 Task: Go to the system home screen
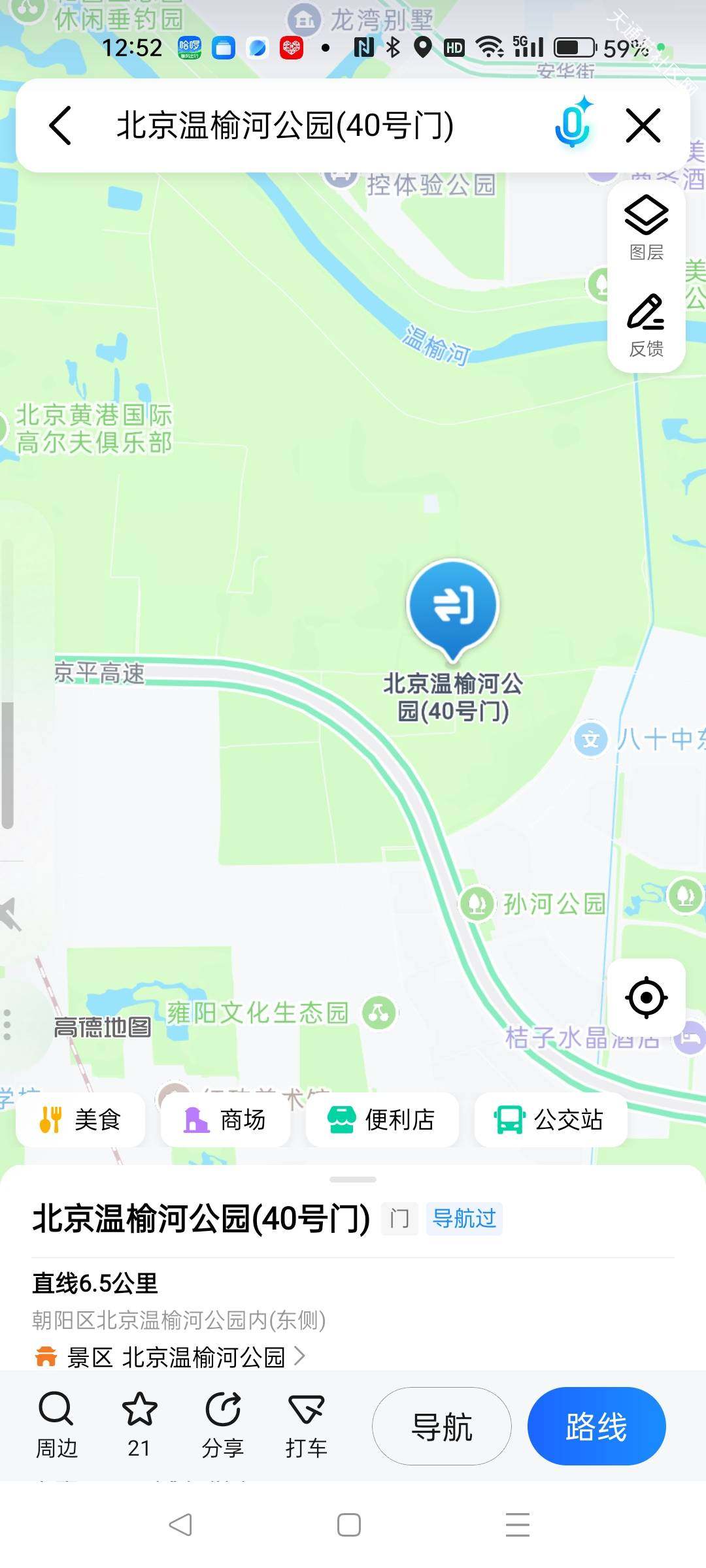tap(349, 1525)
